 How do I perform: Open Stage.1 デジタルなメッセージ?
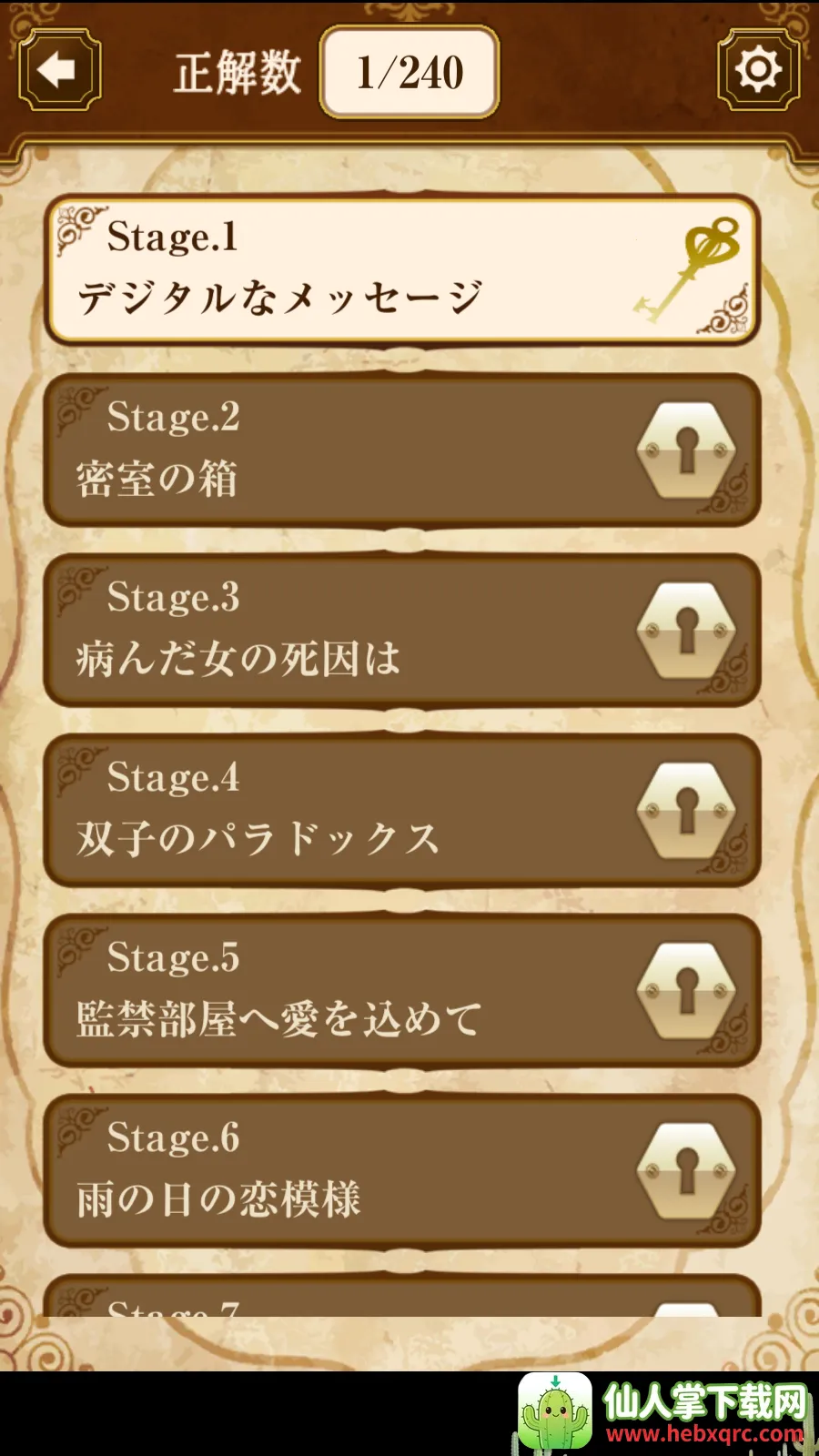tap(401, 269)
